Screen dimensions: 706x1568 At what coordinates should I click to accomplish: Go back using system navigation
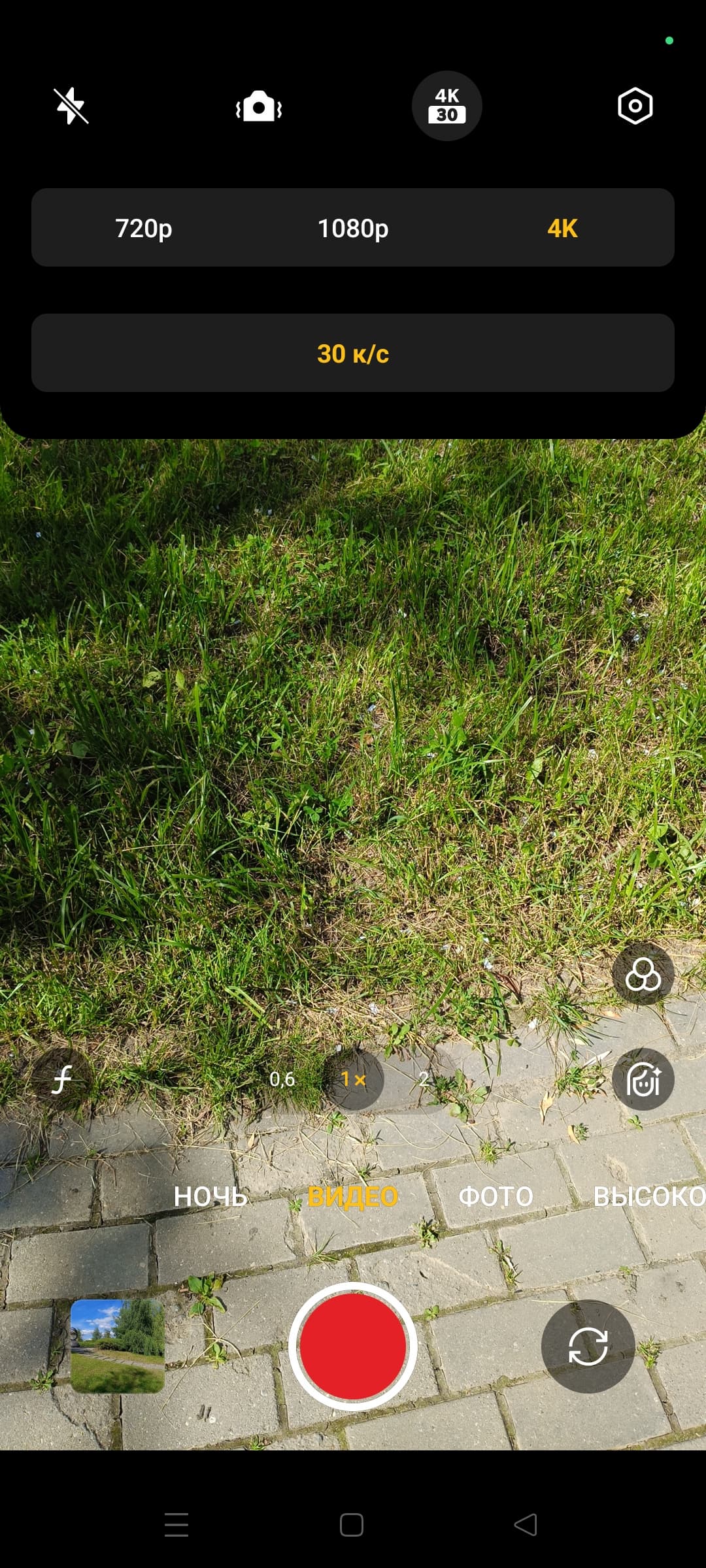click(x=526, y=1525)
